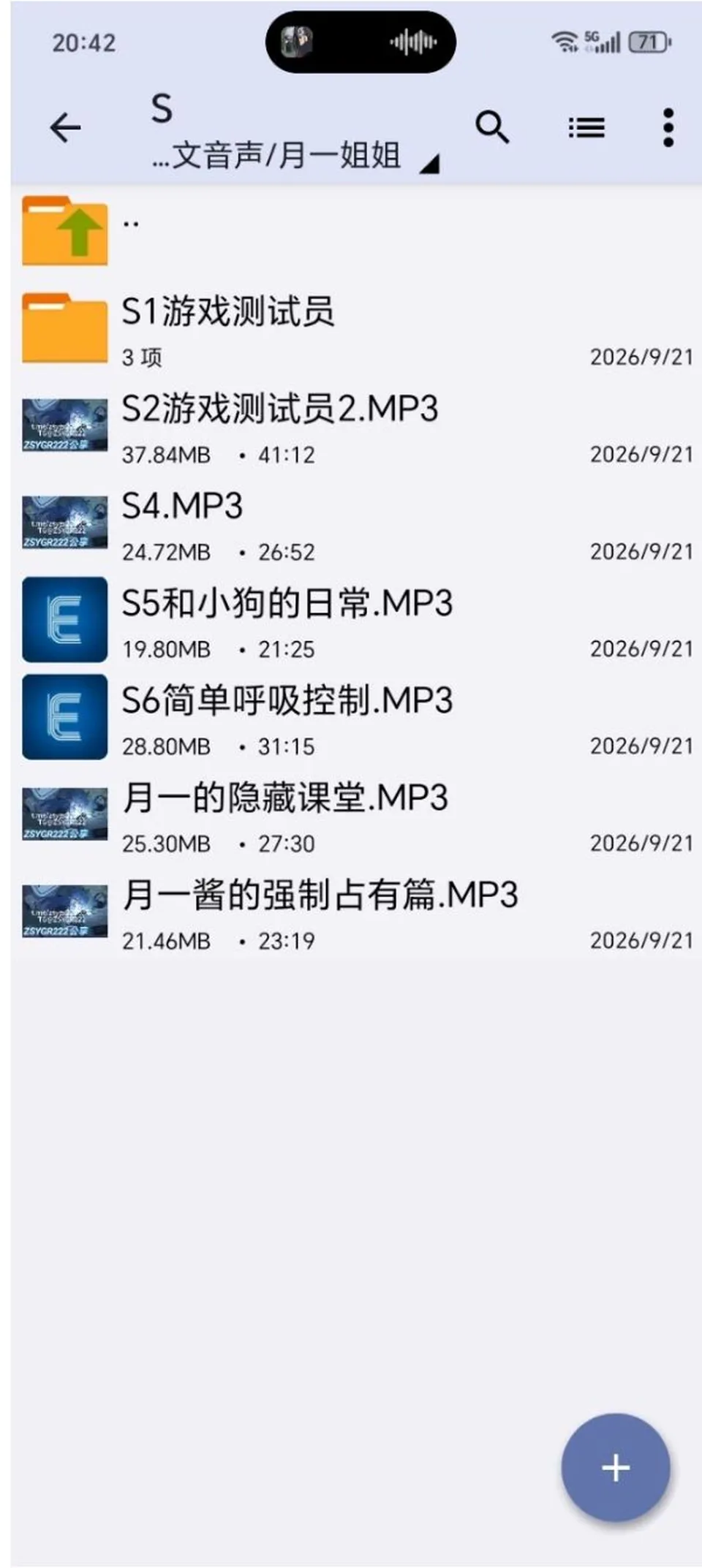Open the S1游戏测试员 folder
The height and width of the screenshot is (1568, 702).
(356, 328)
